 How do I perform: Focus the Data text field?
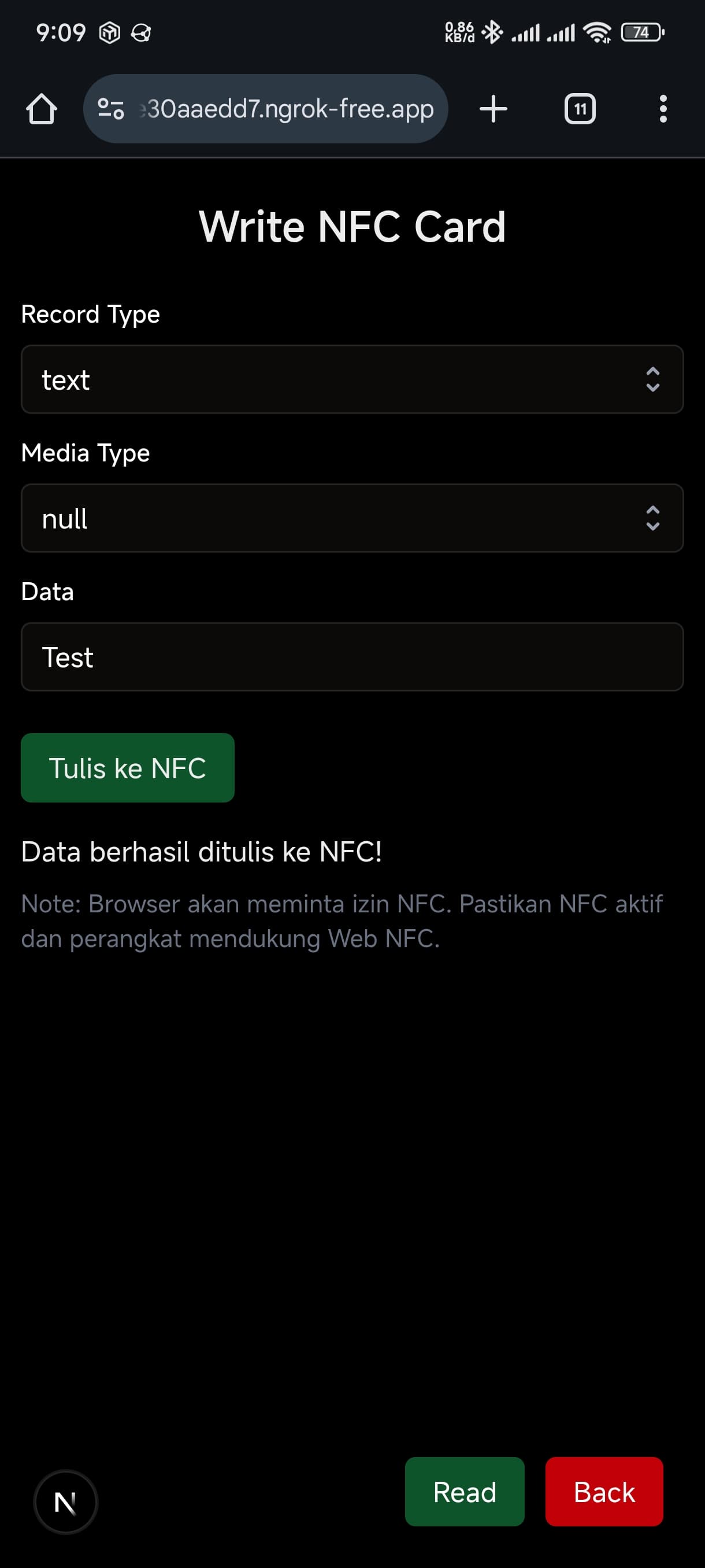(351, 657)
